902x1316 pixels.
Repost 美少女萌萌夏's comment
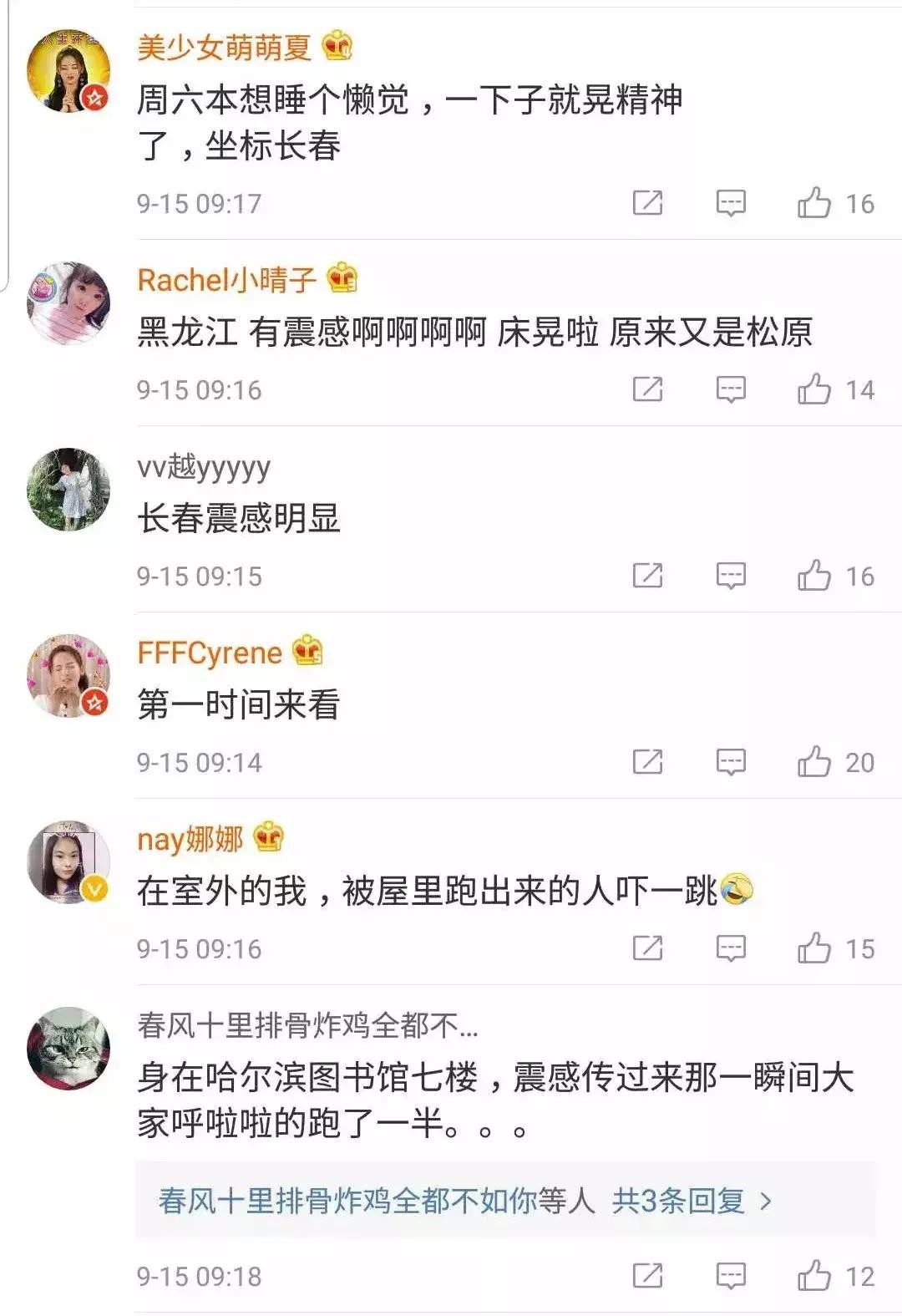pyautogui.click(x=647, y=203)
